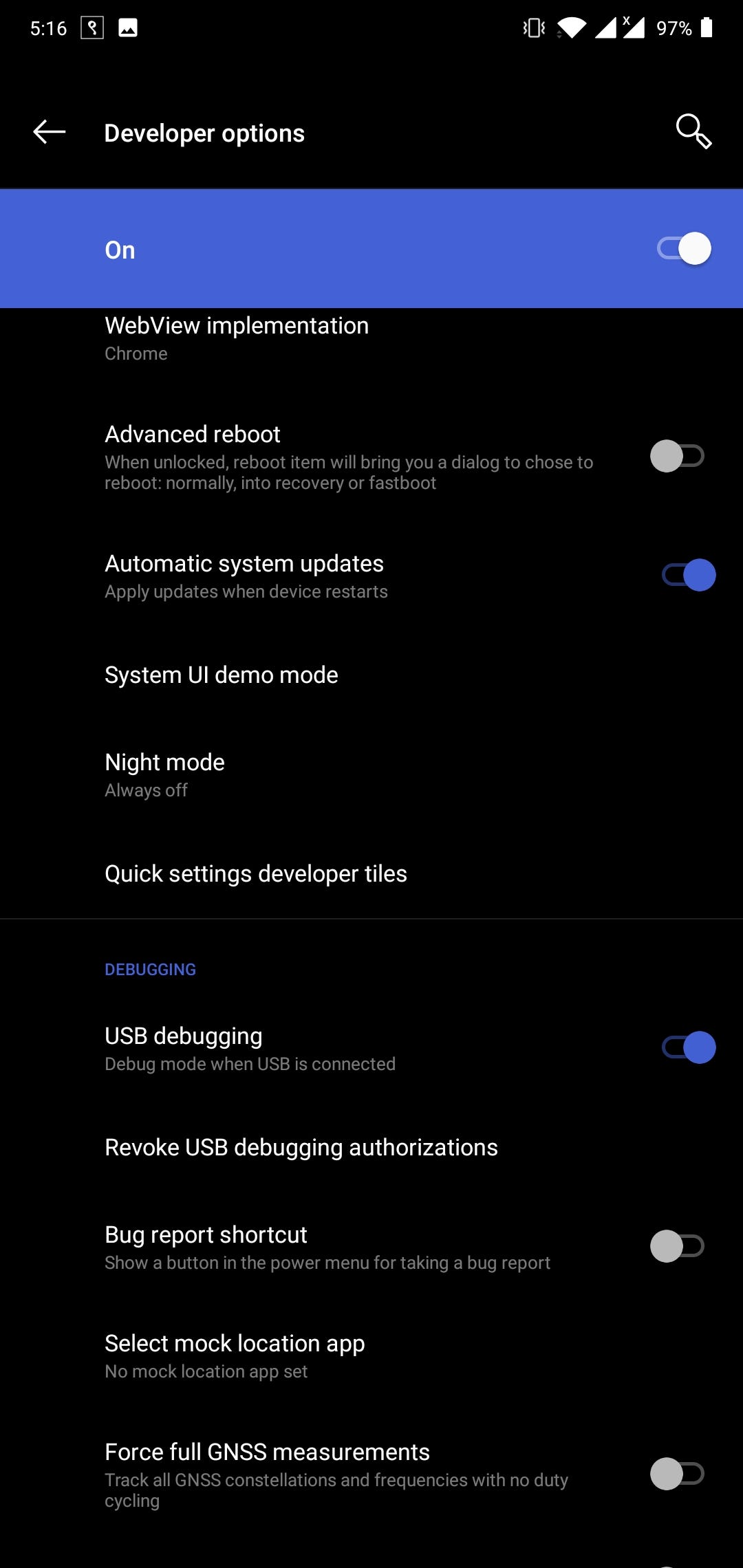Disable USB debugging

pos(688,1047)
